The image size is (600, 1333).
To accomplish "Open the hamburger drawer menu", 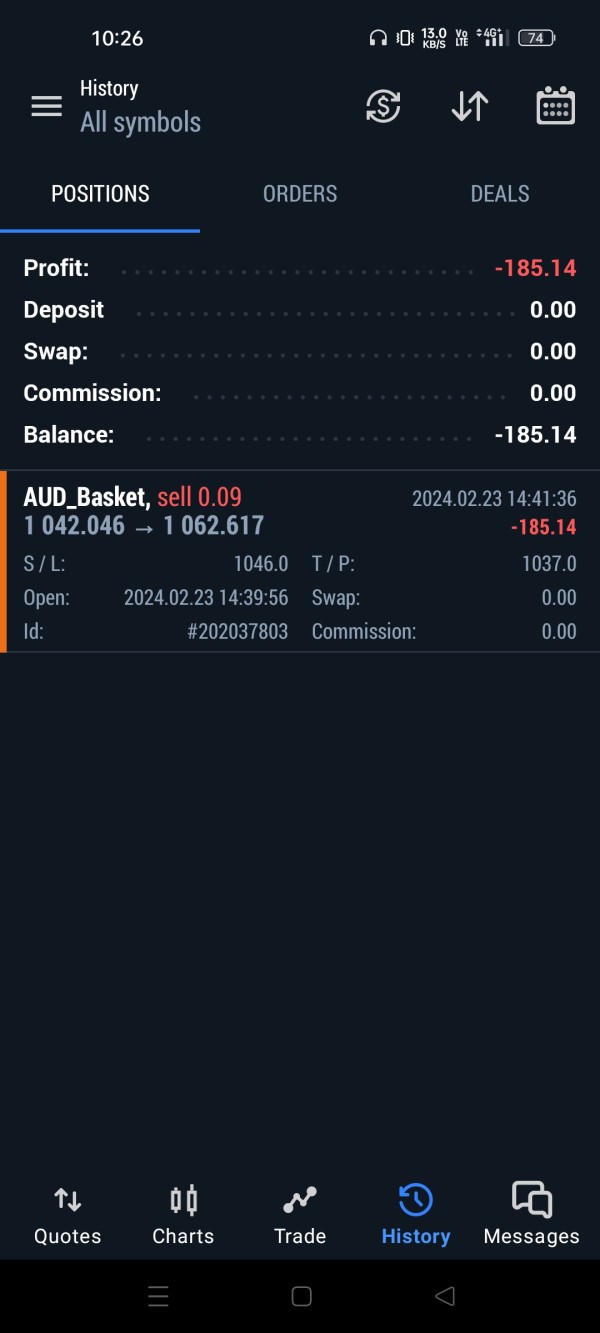I will coord(46,107).
